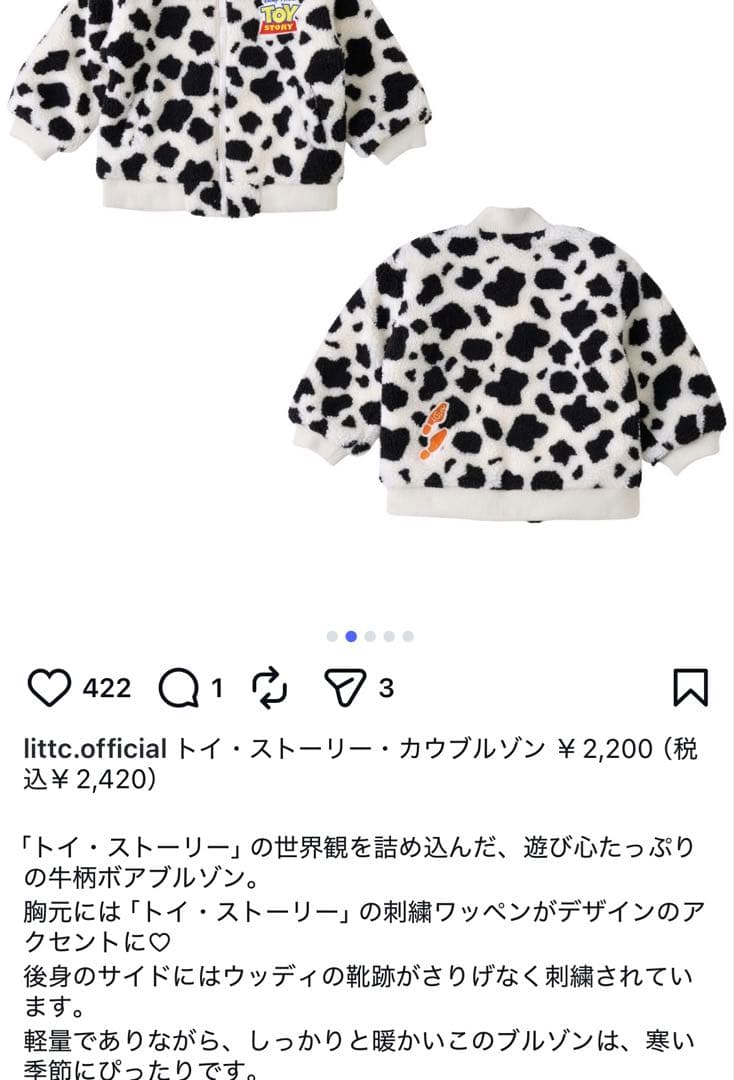Open the littc.official profile

click(95, 747)
